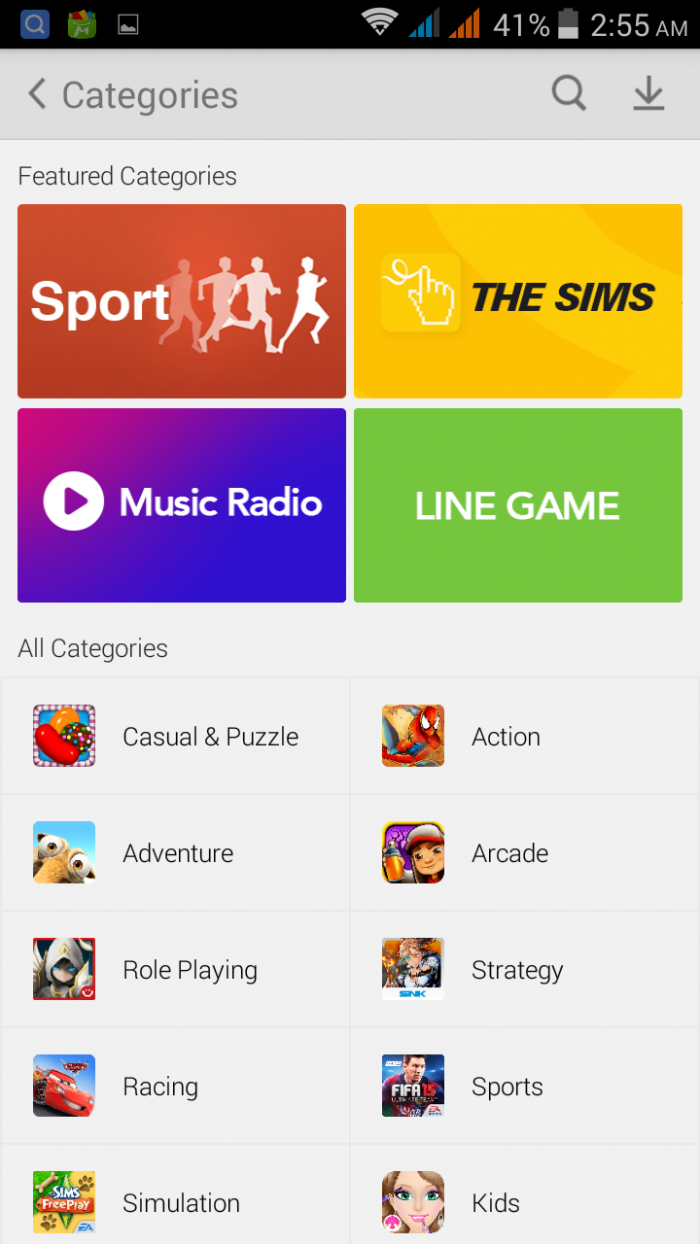Open the Music Radio featured tile
The width and height of the screenshot is (700, 1244).
(x=181, y=505)
